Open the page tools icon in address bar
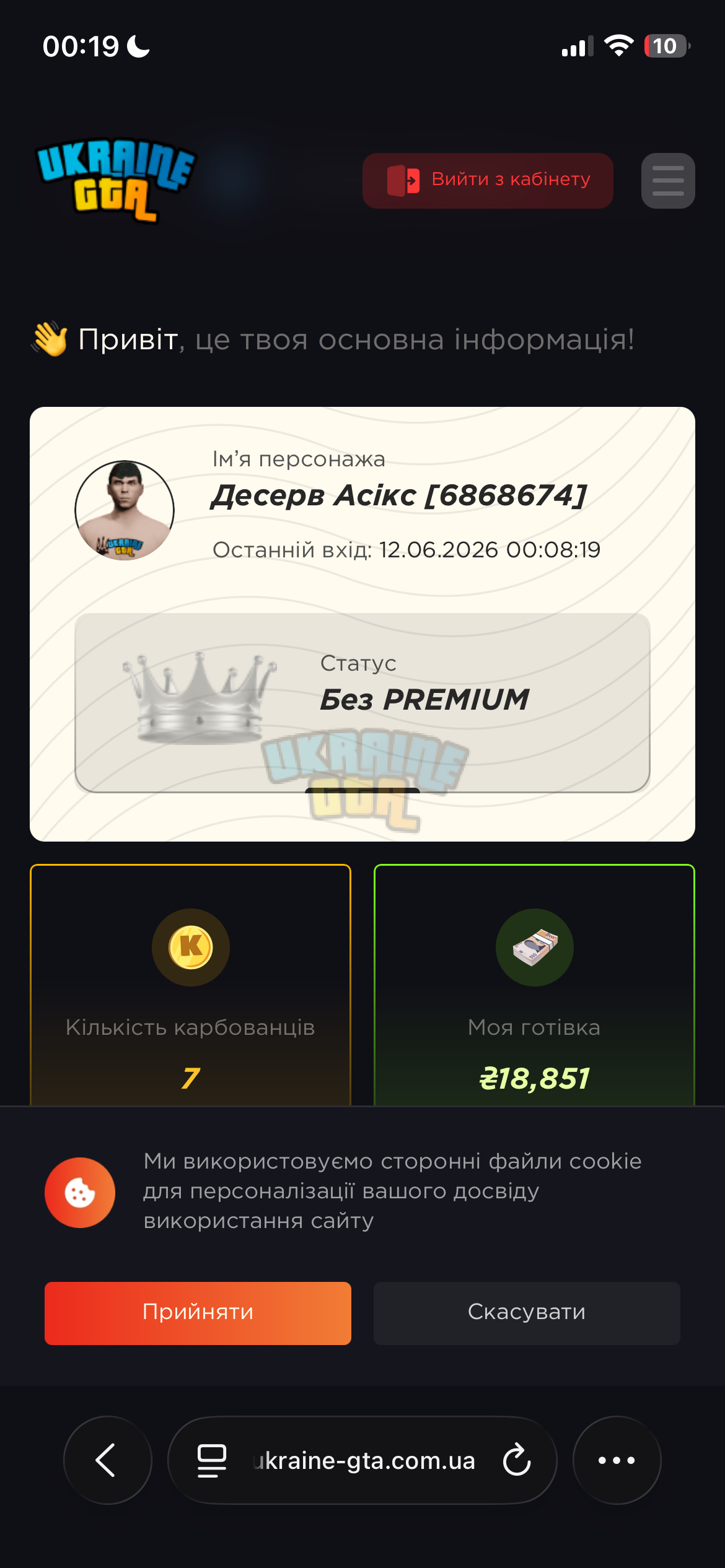This screenshot has height=1568, width=725. coord(211,1460)
